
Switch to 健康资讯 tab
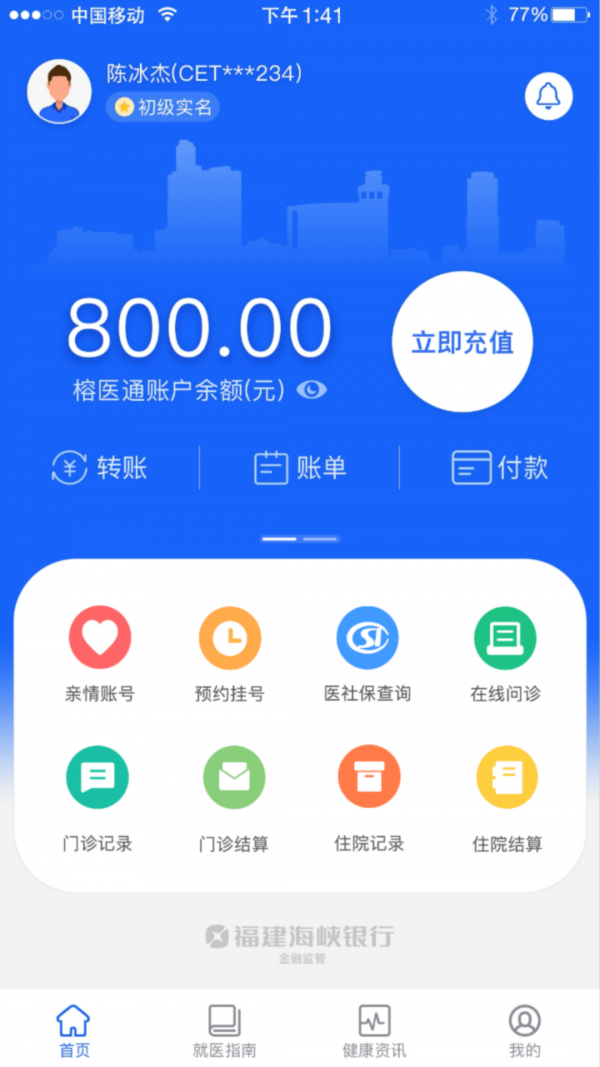pos(374,1030)
